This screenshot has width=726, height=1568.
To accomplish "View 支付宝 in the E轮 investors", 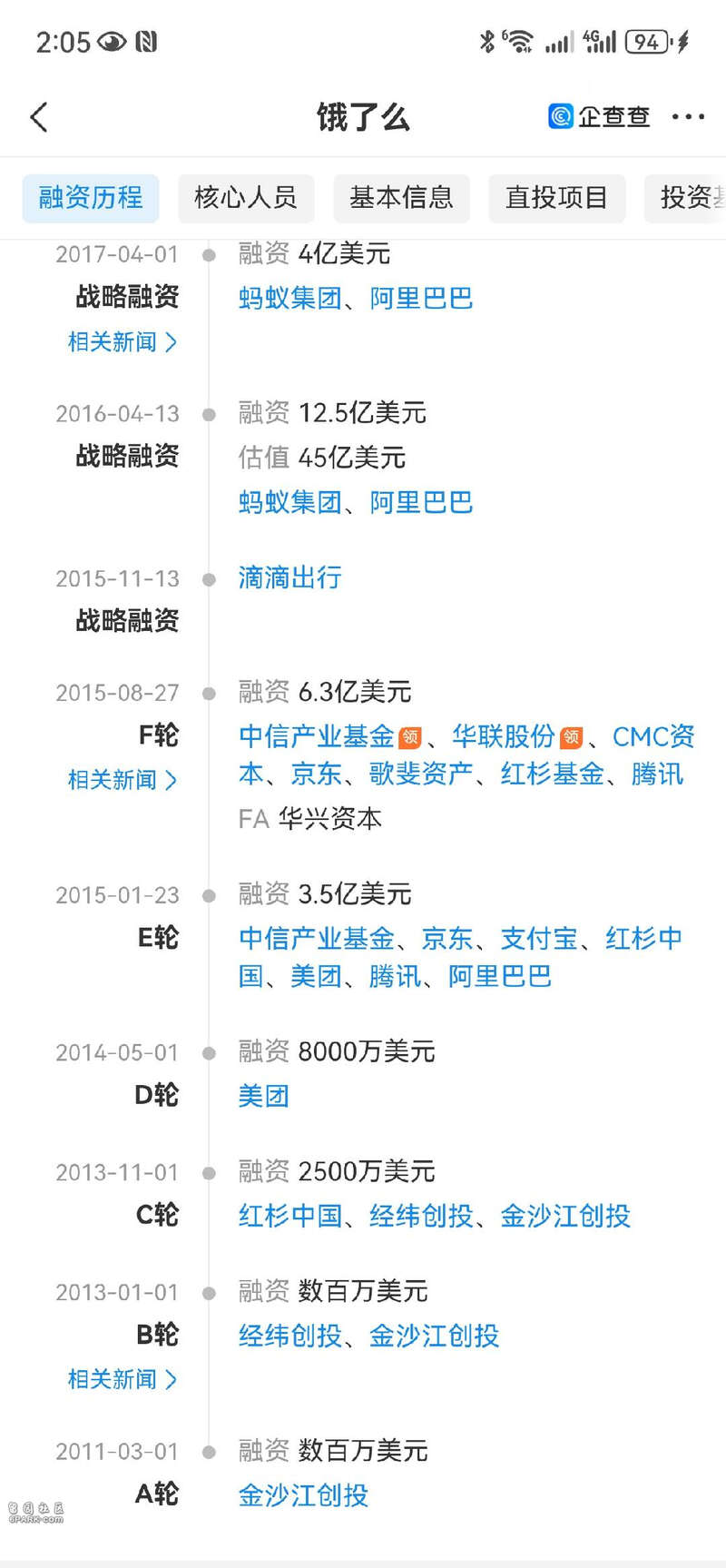I will coord(539,938).
